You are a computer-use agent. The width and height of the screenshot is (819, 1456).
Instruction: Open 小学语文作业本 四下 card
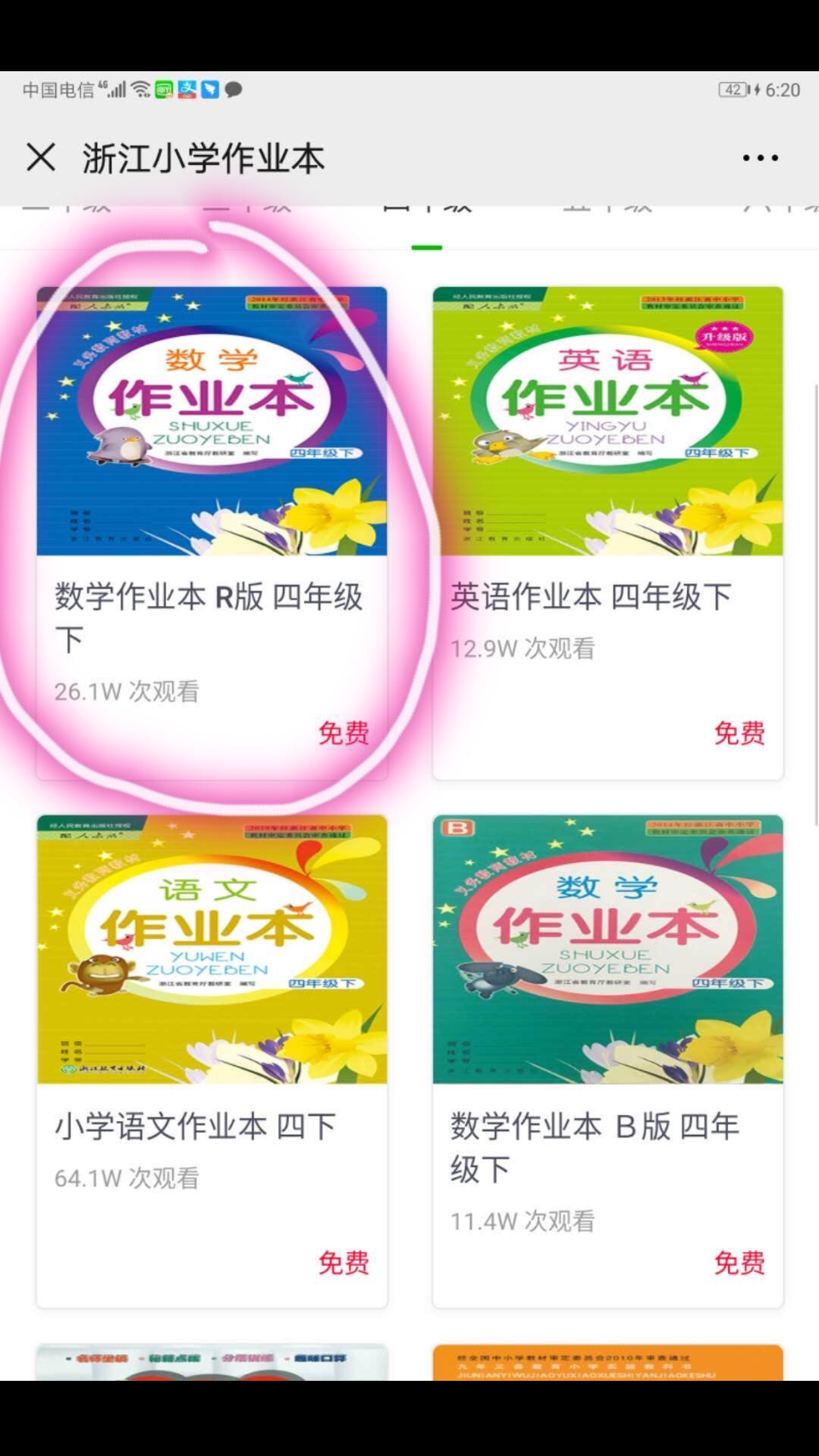(212, 1062)
